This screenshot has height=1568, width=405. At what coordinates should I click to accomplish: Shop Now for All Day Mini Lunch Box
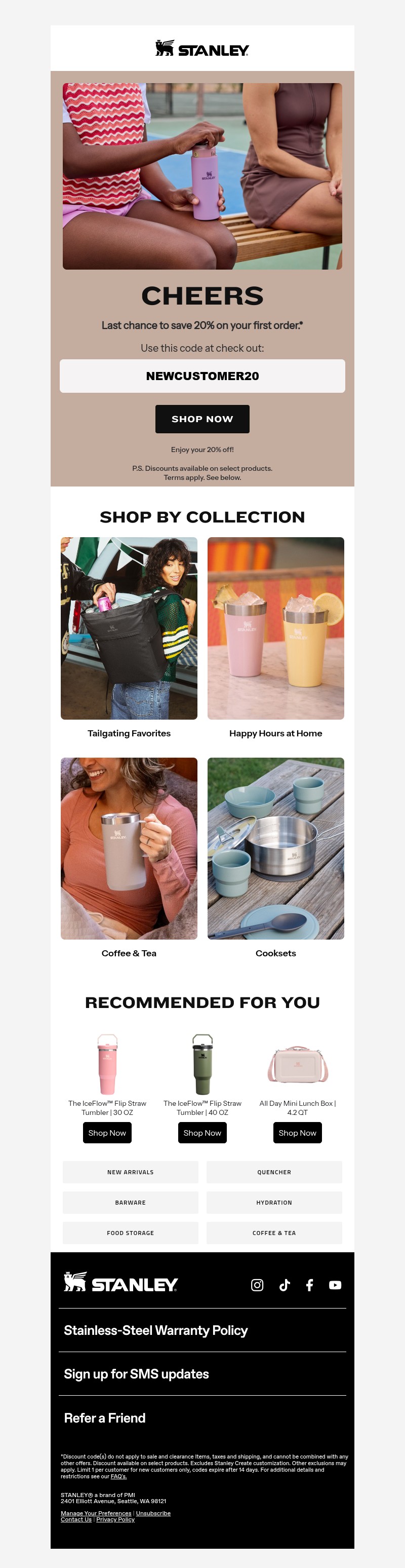(x=297, y=1133)
